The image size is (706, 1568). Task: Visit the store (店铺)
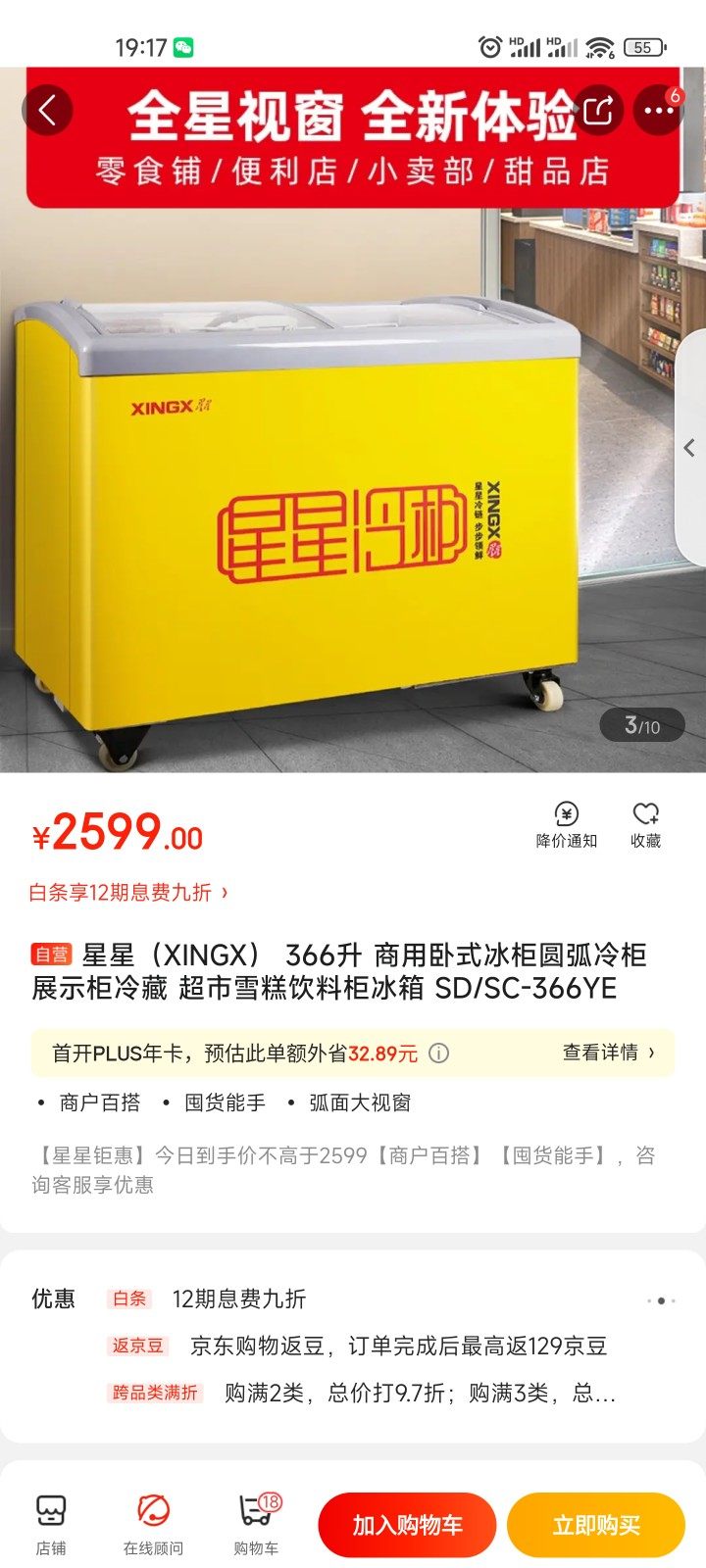(x=51, y=1524)
